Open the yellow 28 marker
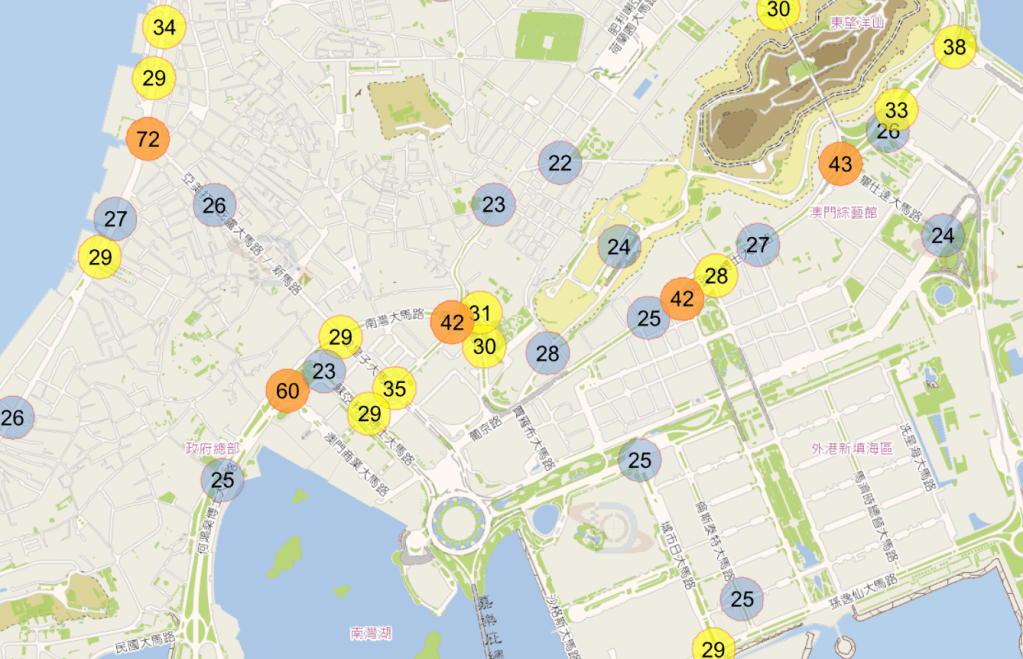 [x=716, y=276]
